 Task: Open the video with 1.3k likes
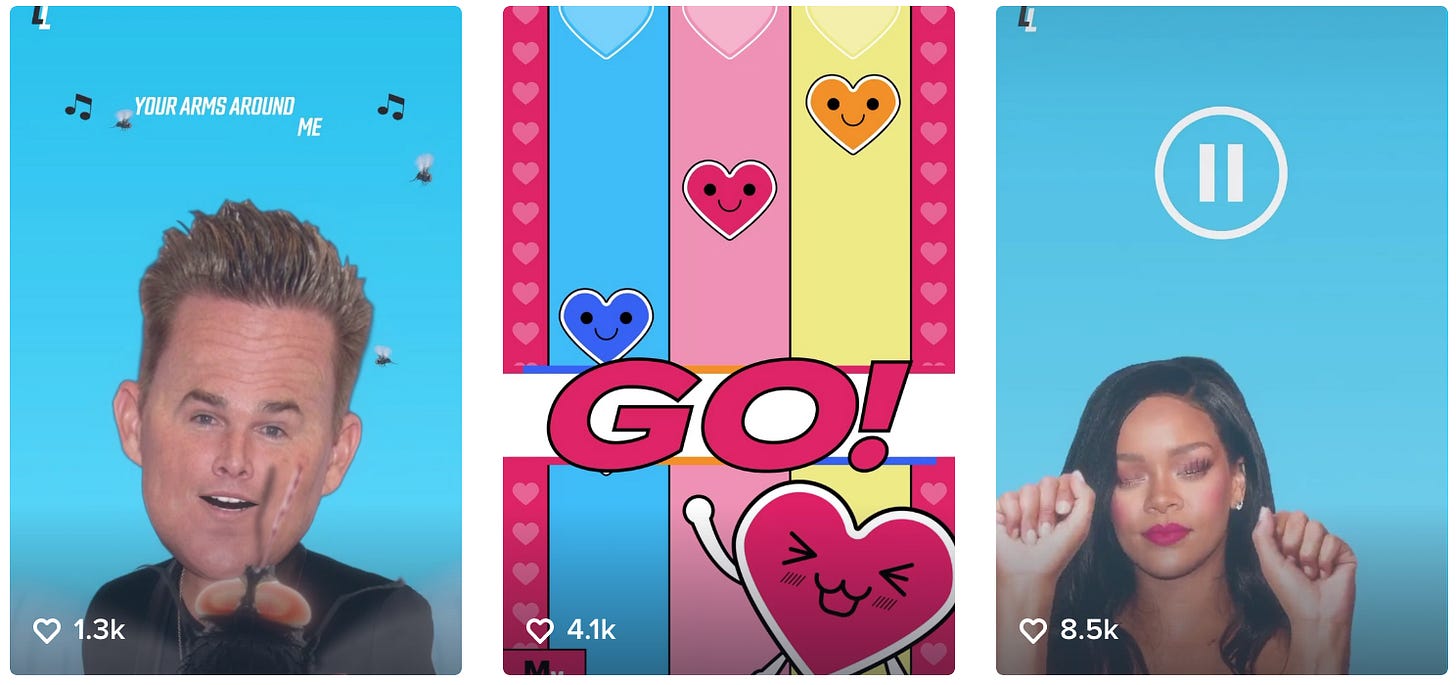click(x=236, y=340)
